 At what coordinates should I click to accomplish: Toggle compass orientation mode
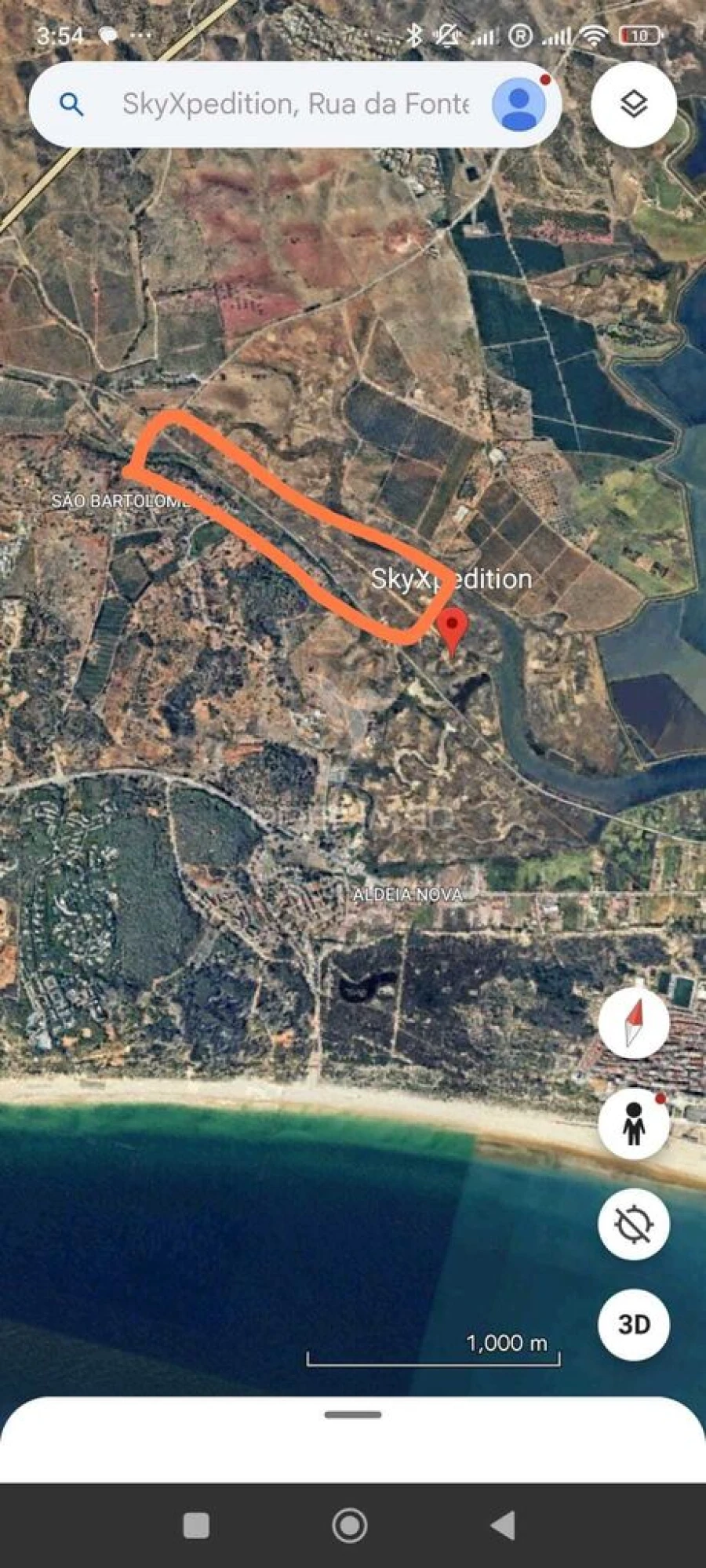[633, 1021]
